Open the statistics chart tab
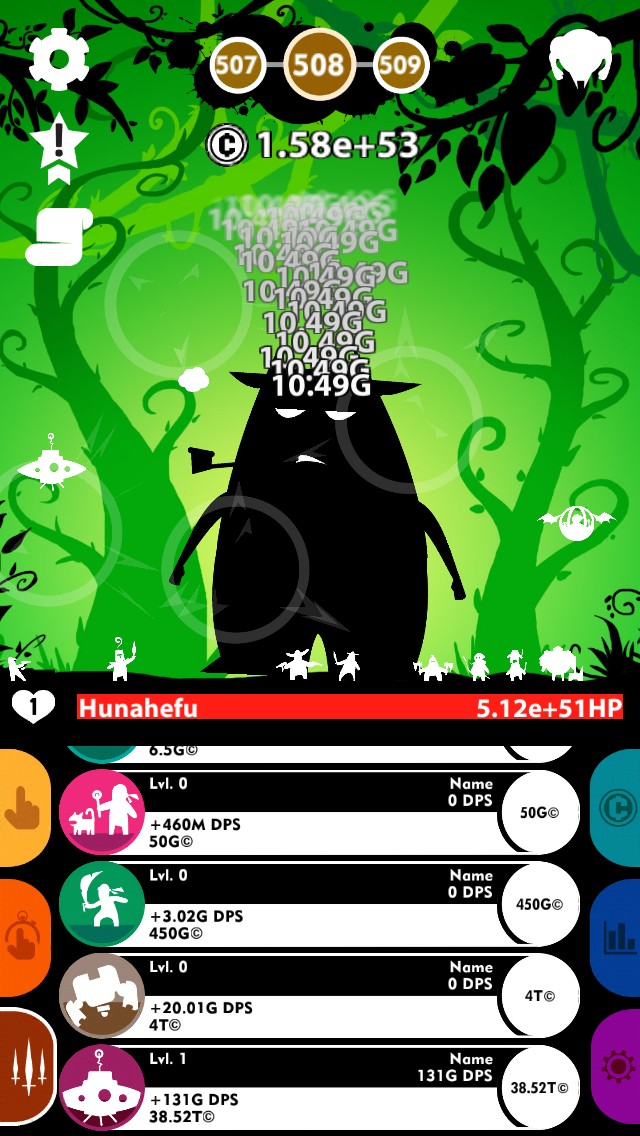This screenshot has width=640, height=1136. pyautogui.click(x=616, y=938)
